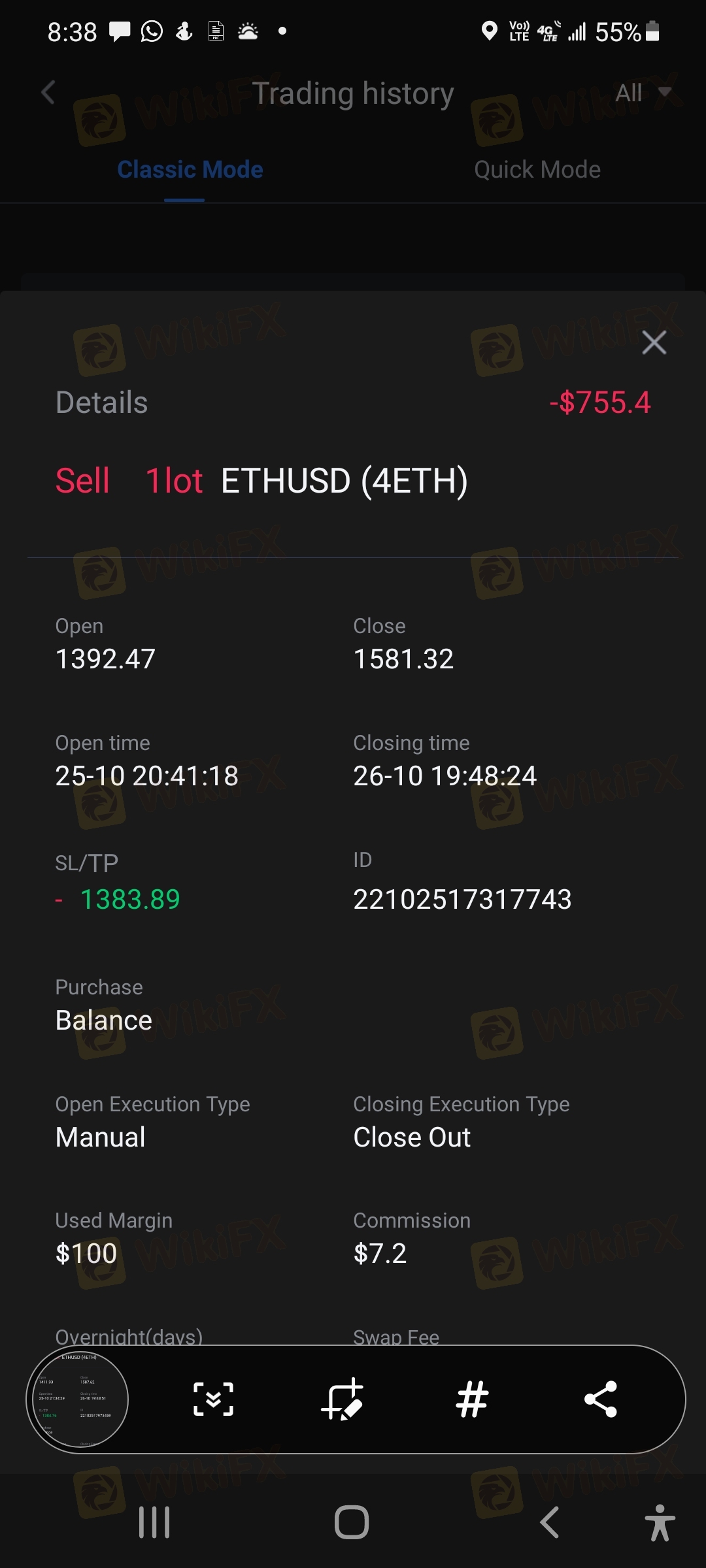Open the accessibility shortcut button
706x1568 pixels.
660,1522
